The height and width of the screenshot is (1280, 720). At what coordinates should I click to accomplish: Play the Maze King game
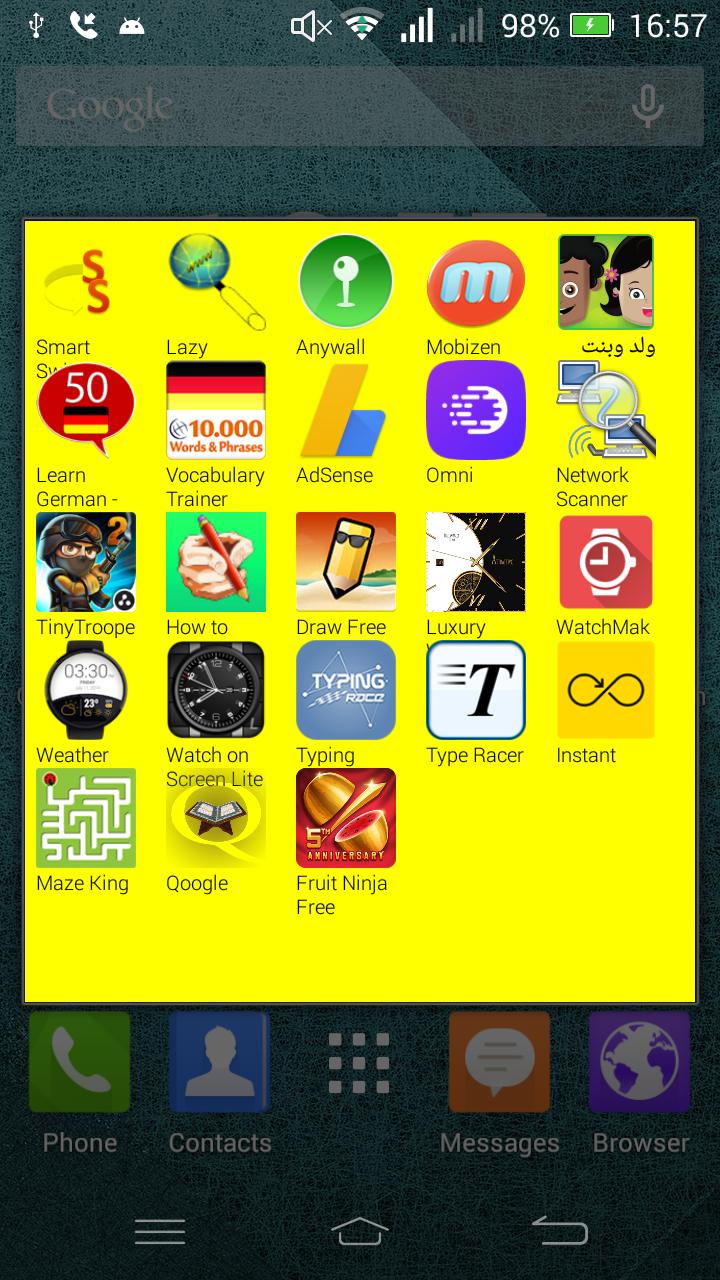85,818
